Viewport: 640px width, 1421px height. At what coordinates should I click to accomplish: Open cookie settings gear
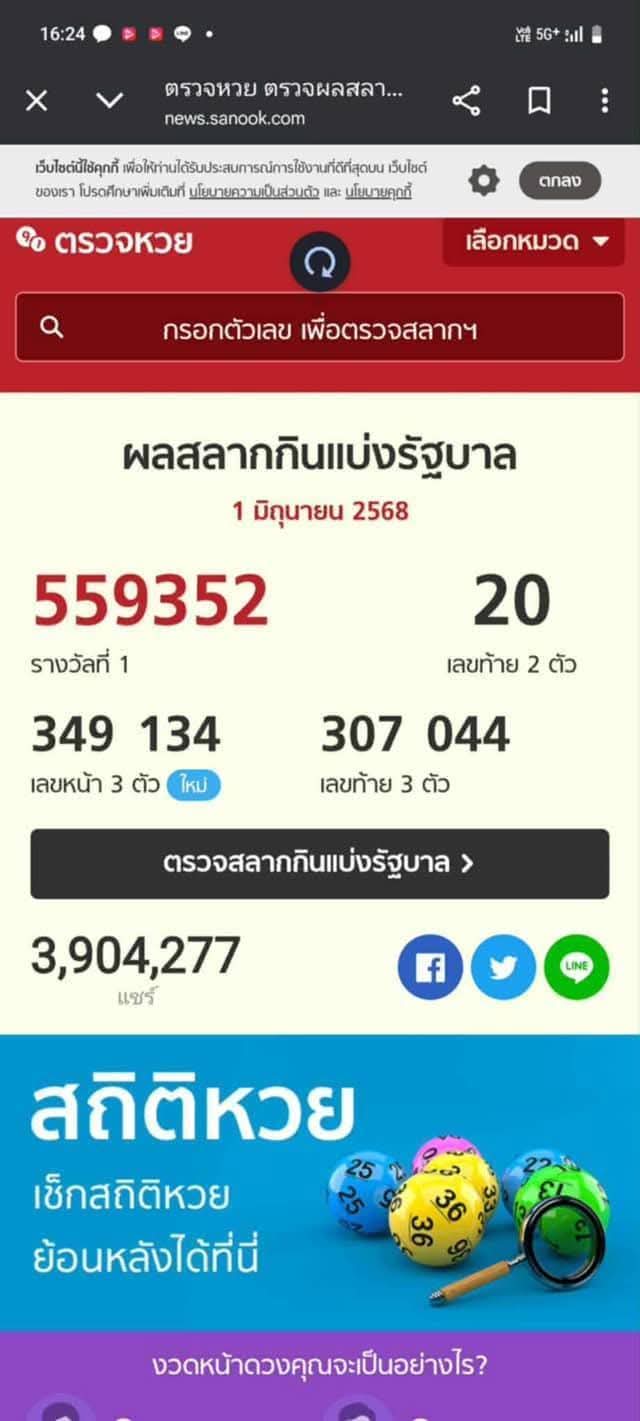(x=484, y=181)
